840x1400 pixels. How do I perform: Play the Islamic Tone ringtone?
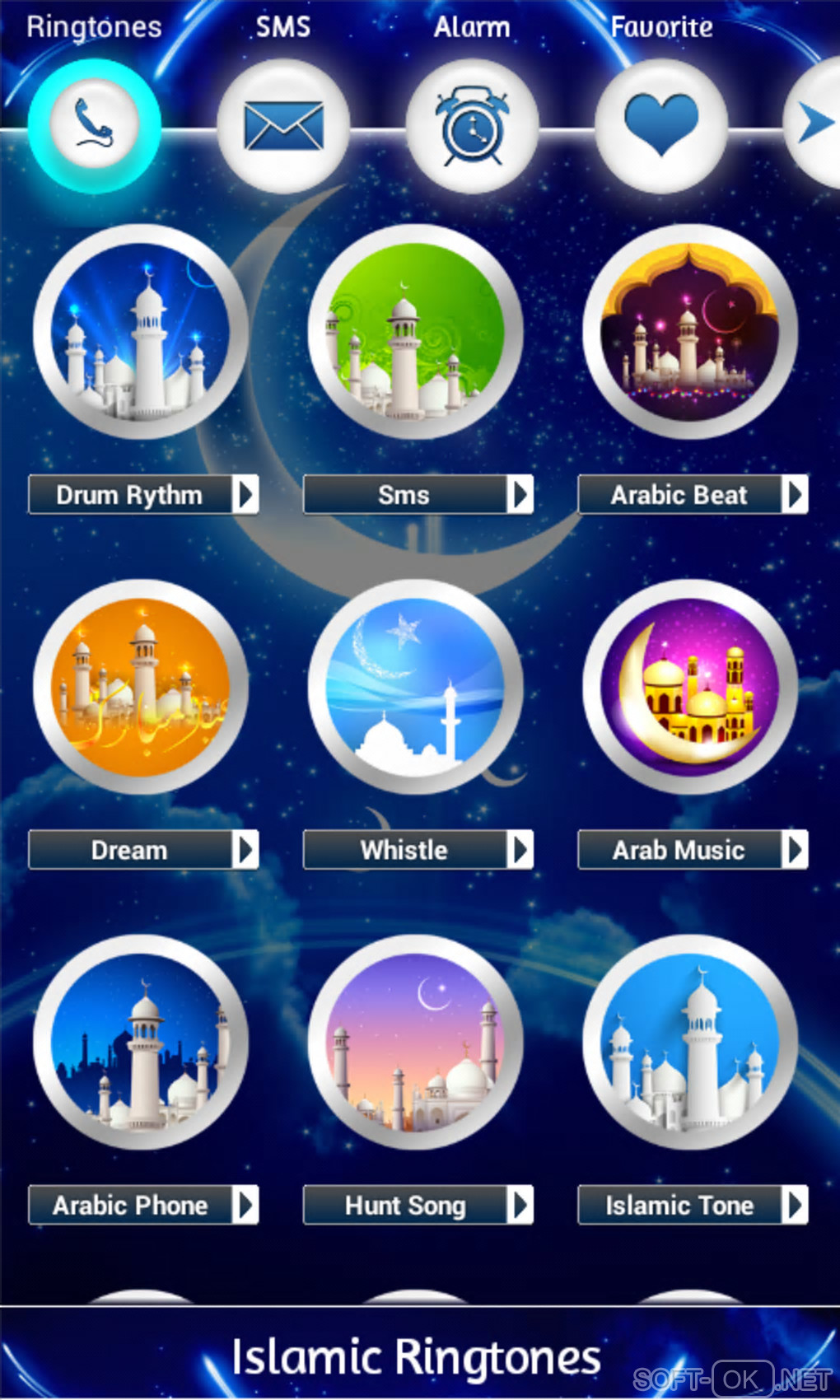[x=690, y=1043]
